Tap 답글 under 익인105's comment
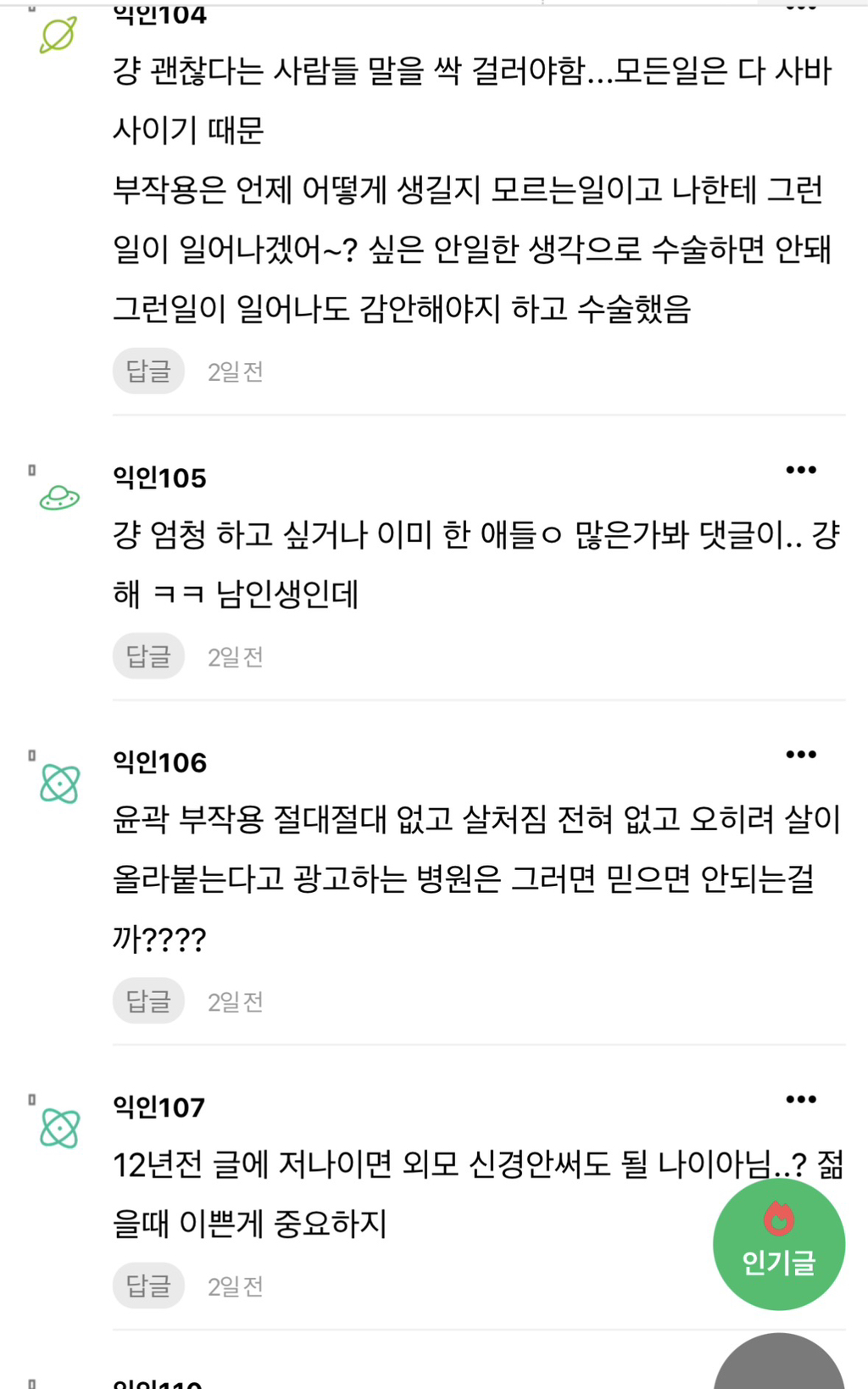 pos(148,655)
